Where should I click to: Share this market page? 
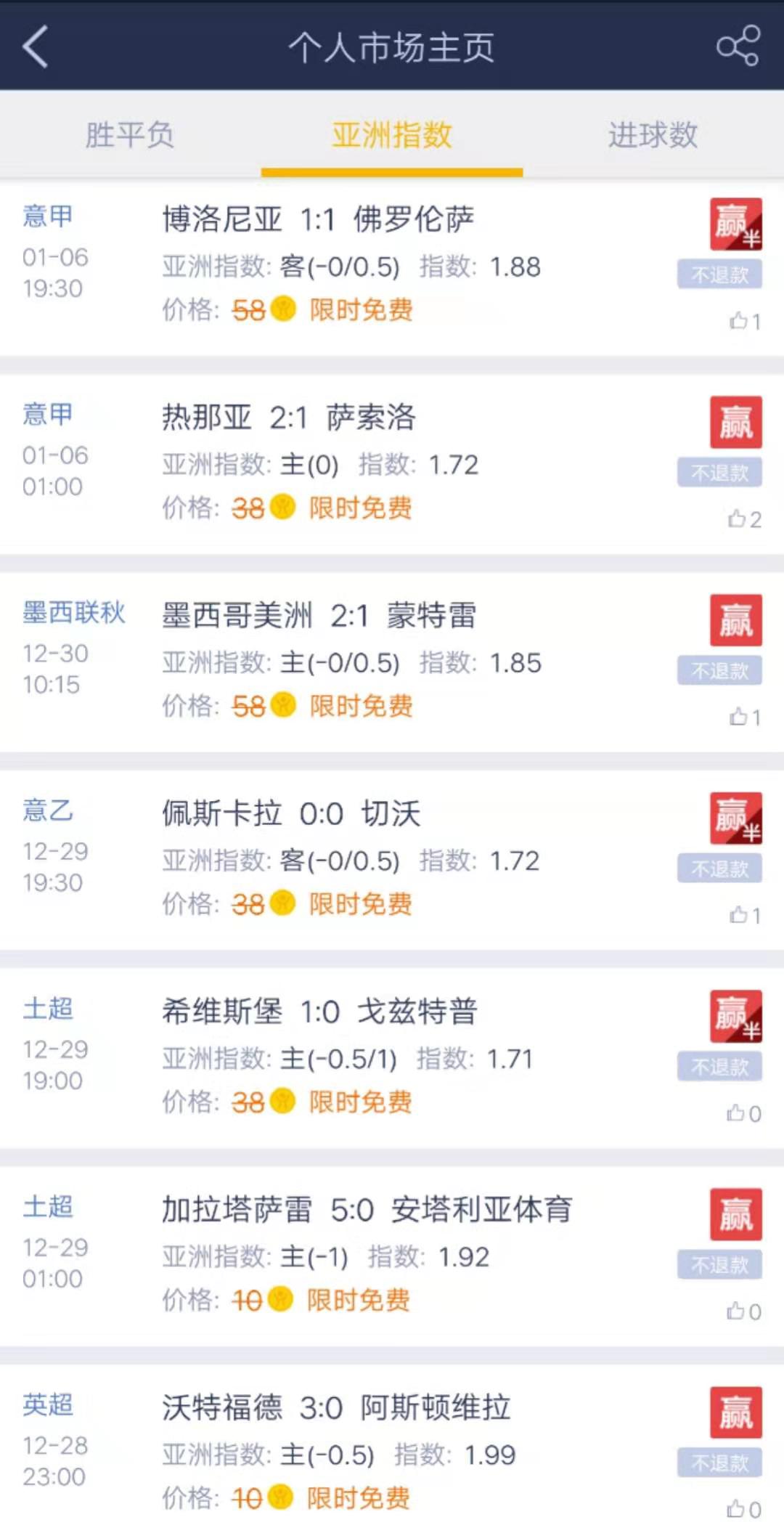point(738,46)
